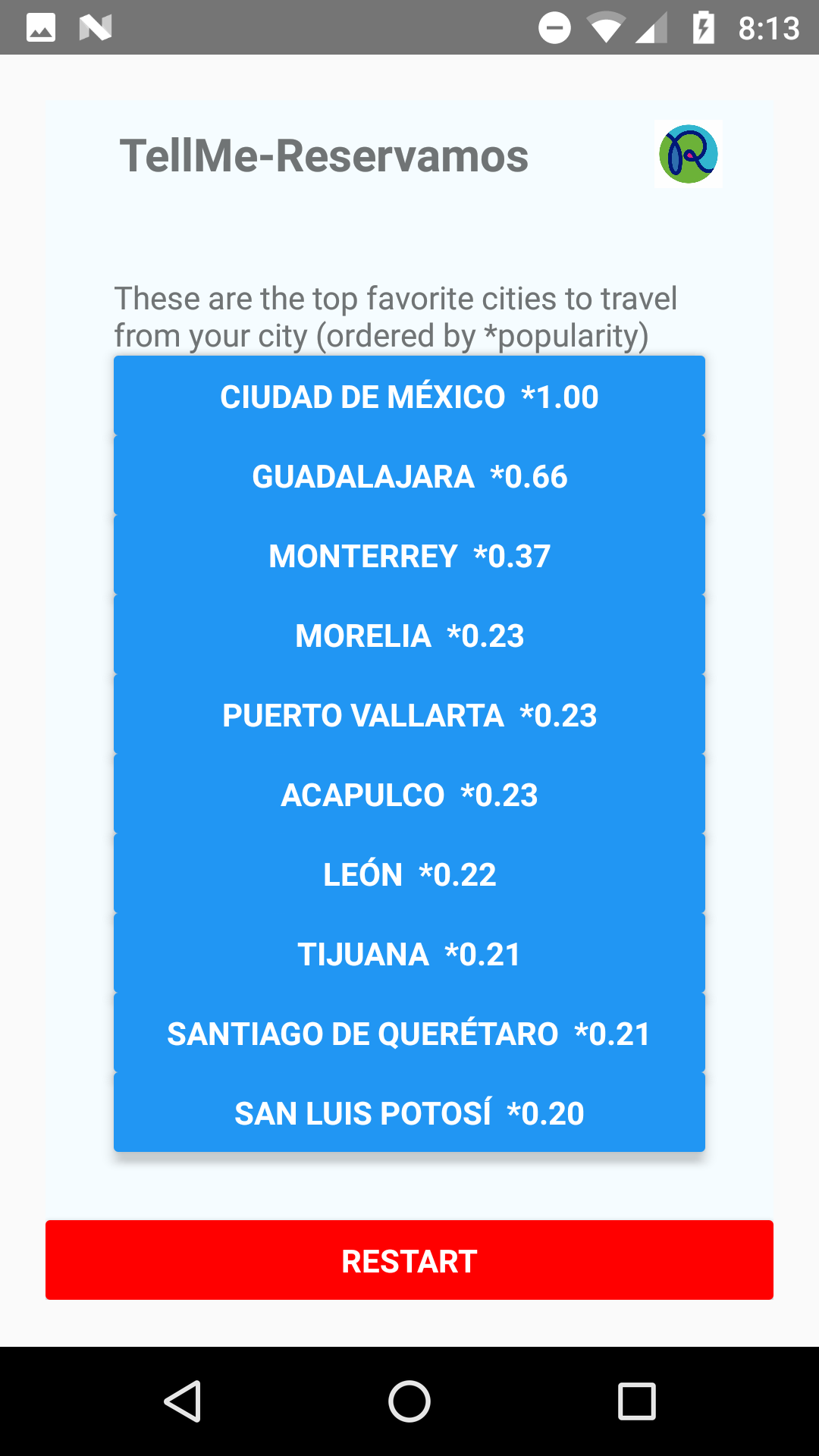
Task: Select Ciudad de México from the list
Action: 409,397
